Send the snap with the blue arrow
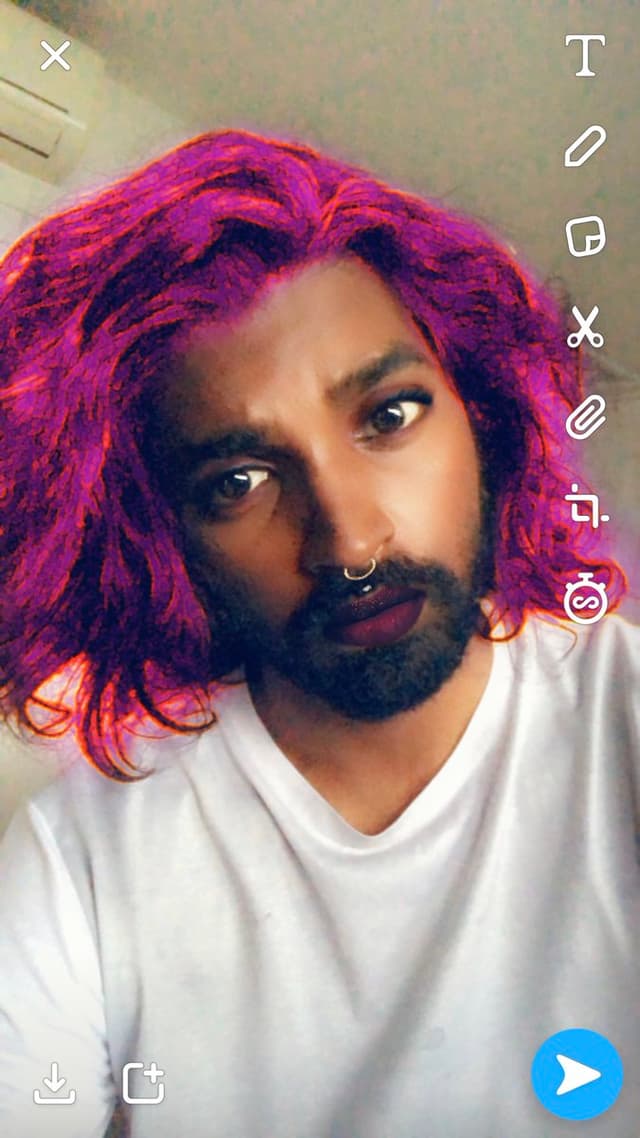 577,1074
